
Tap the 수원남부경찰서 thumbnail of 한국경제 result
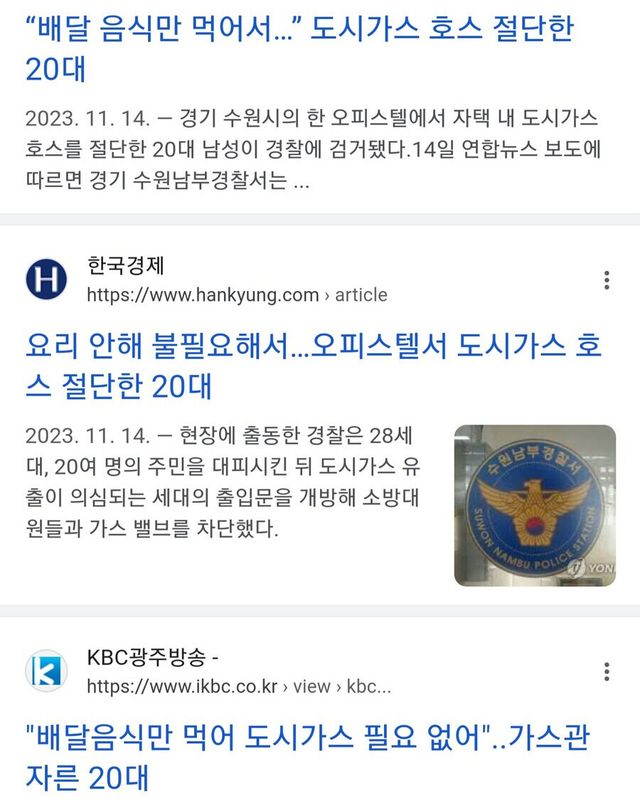pyautogui.click(x=534, y=505)
